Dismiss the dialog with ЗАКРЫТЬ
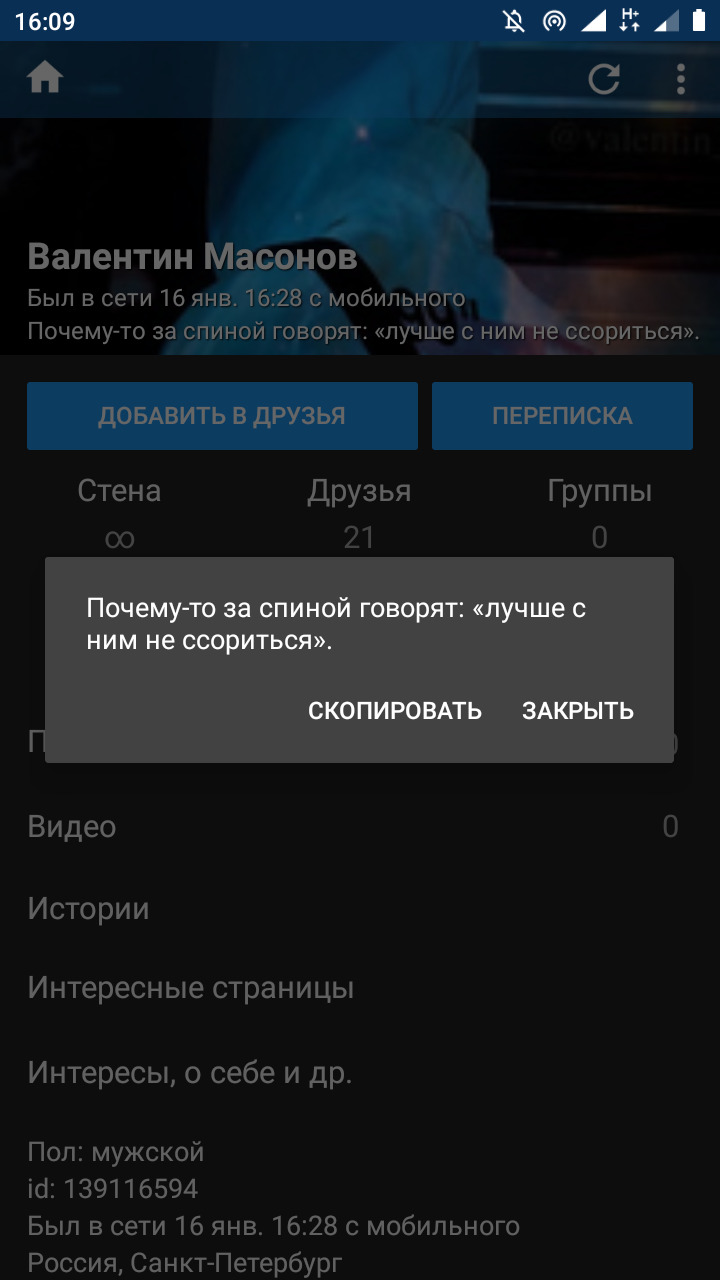This screenshot has height=1280, width=720. pyautogui.click(x=578, y=710)
